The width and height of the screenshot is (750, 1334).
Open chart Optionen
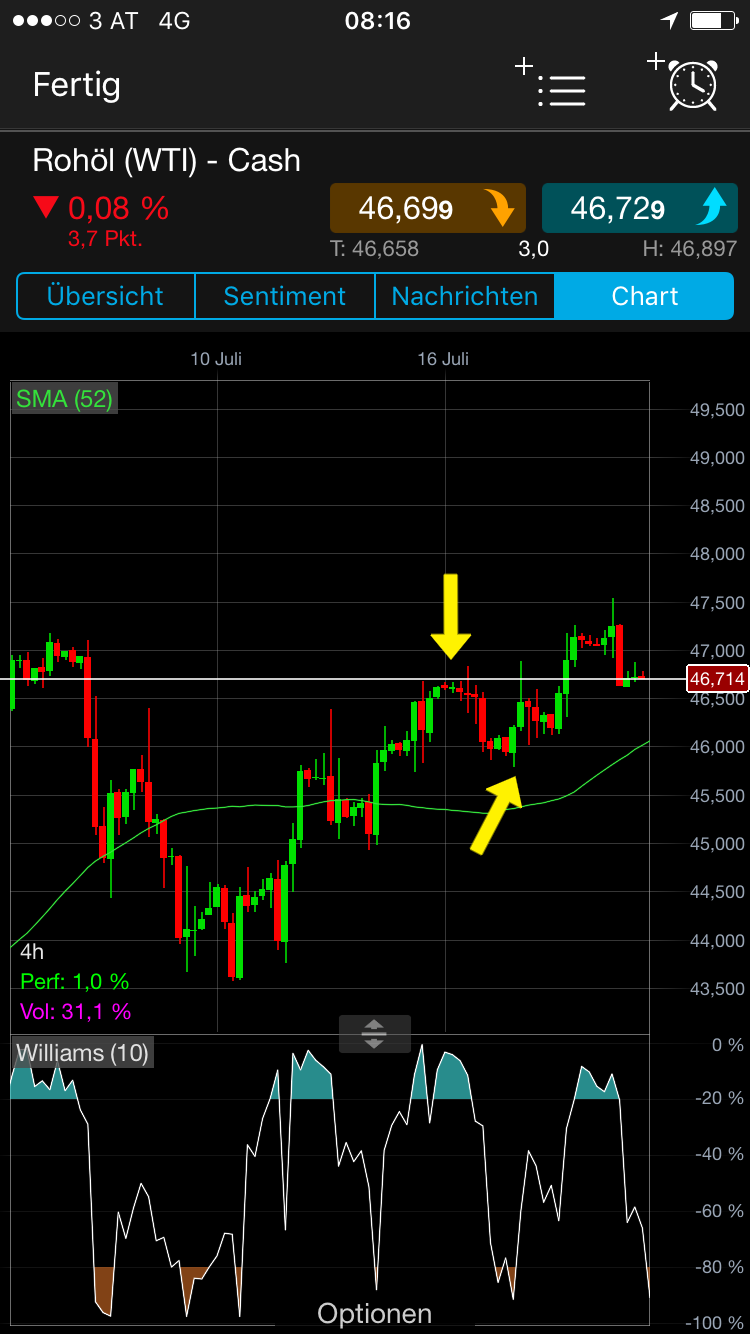tap(374, 1312)
